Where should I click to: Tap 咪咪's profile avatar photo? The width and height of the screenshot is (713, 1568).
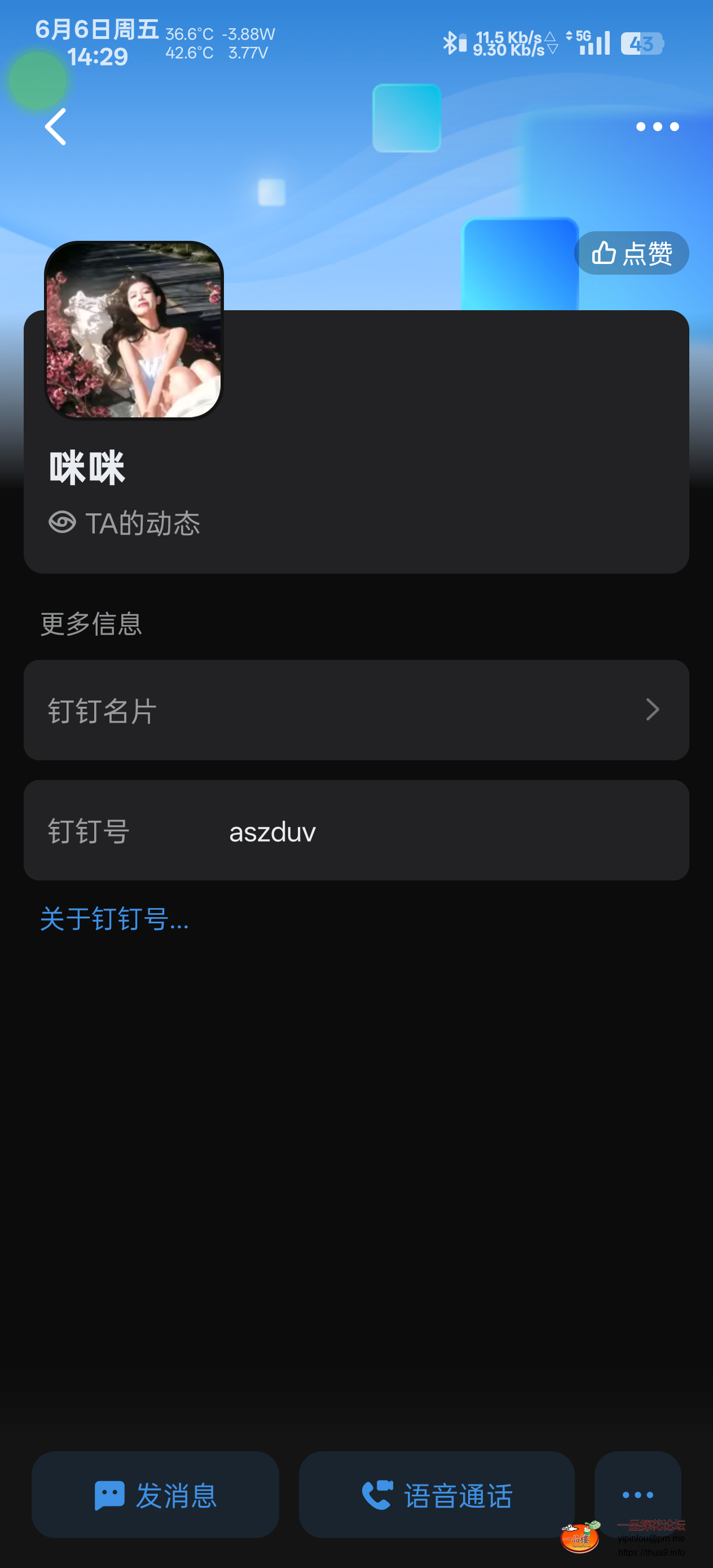[134, 330]
